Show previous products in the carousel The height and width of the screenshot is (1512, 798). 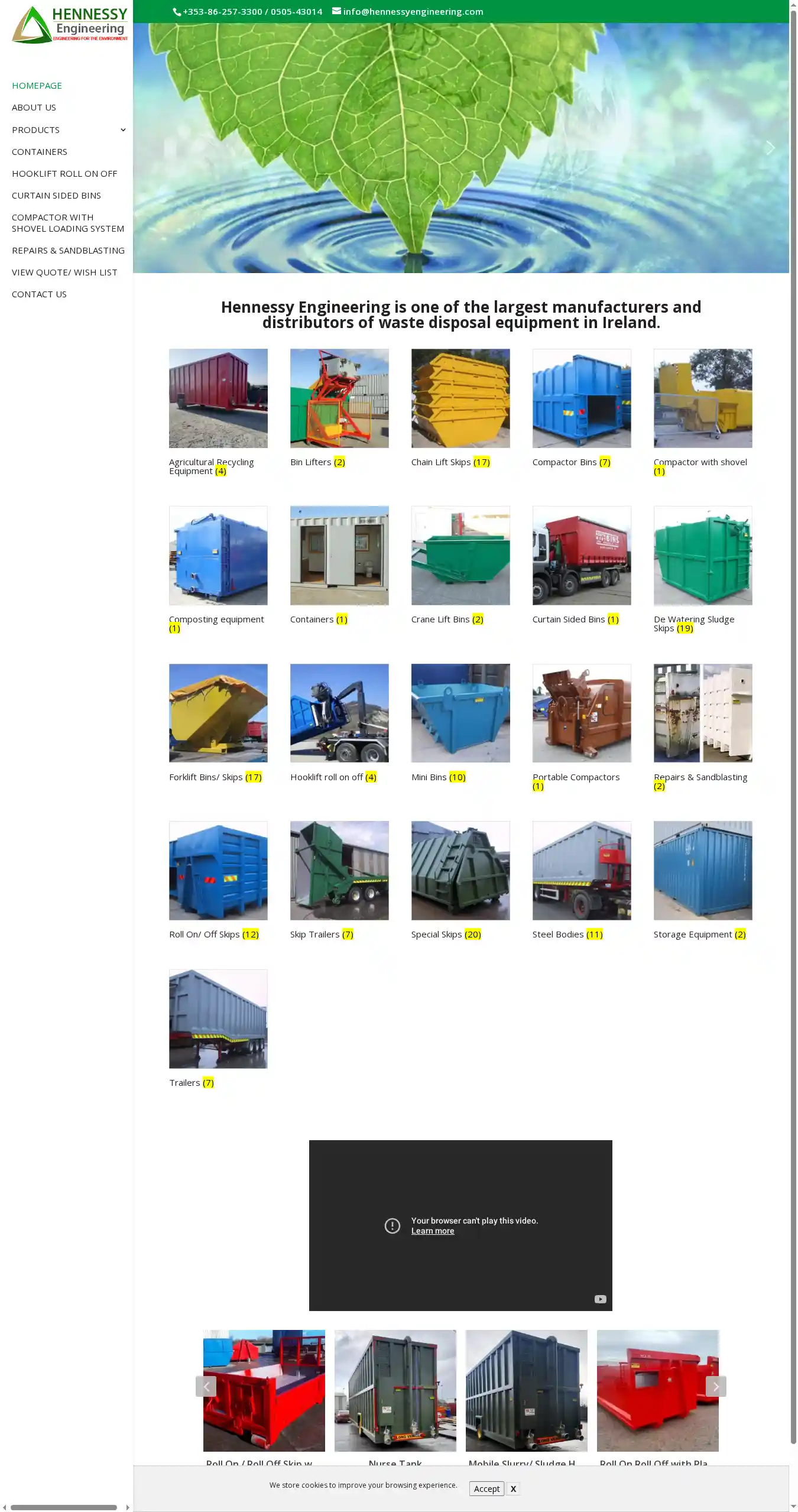[206, 1386]
